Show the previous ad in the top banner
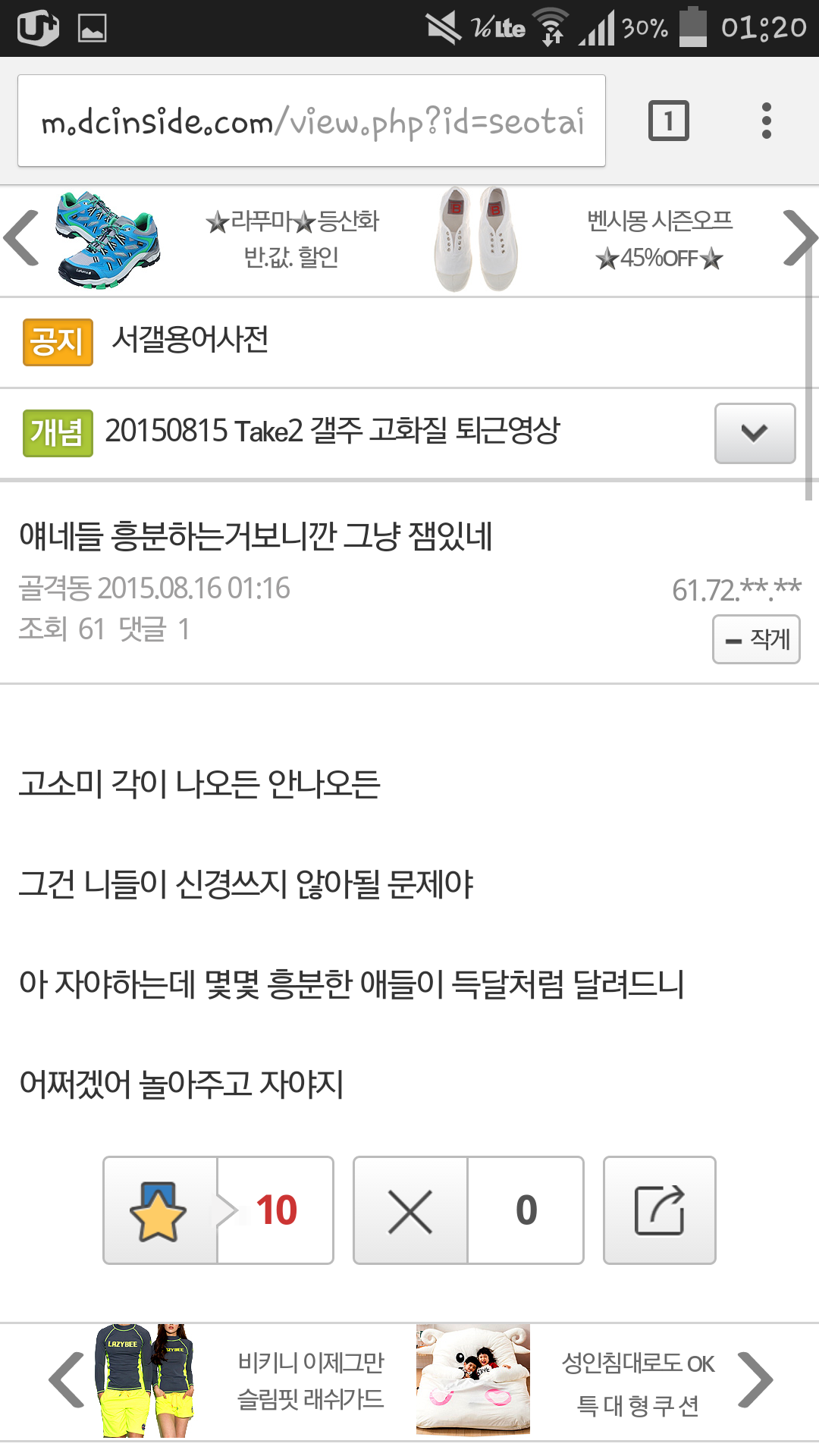The height and width of the screenshot is (1456, 819). tap(22, 239)
